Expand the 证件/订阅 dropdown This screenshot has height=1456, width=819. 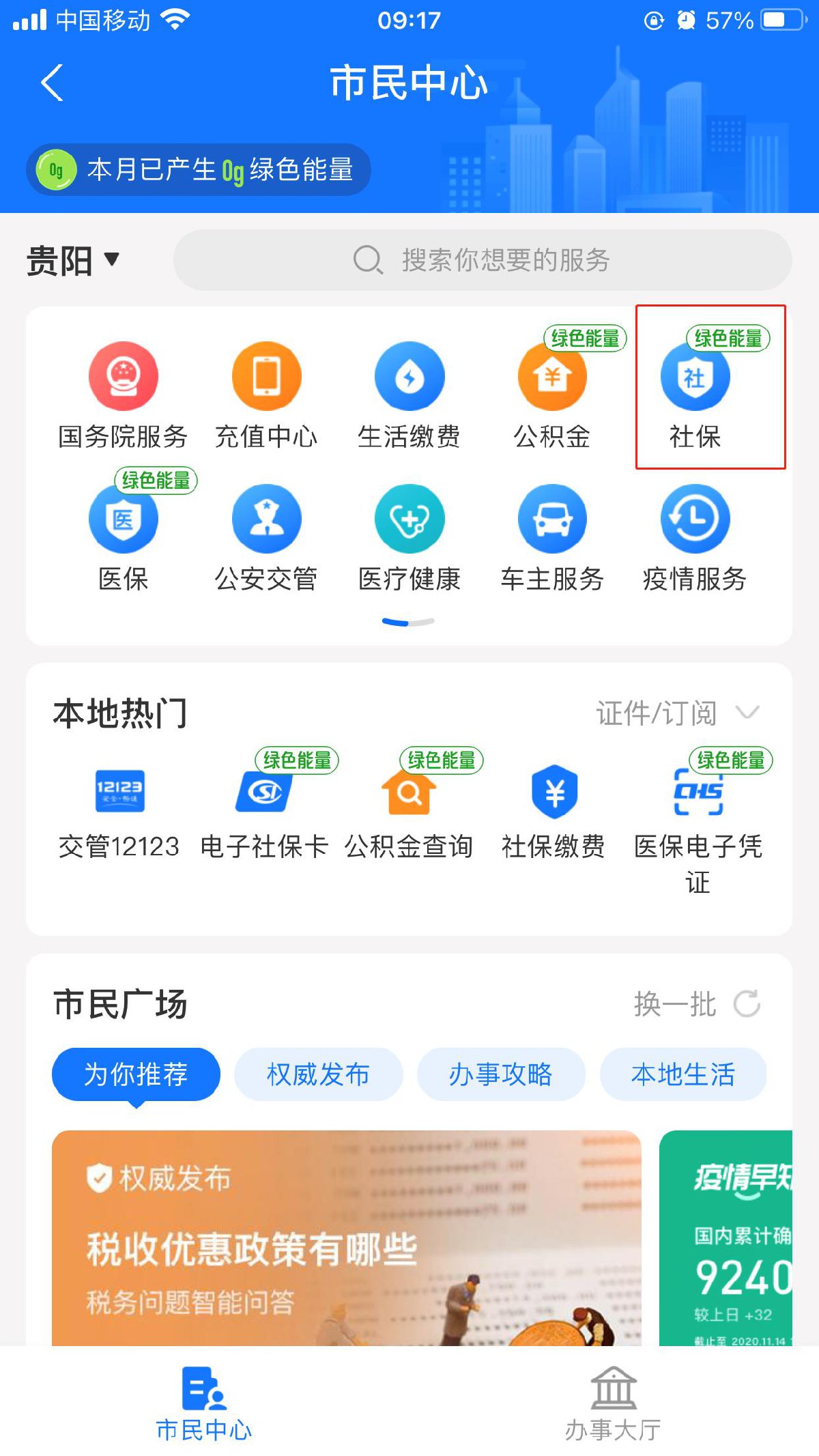tap(677, 713)
